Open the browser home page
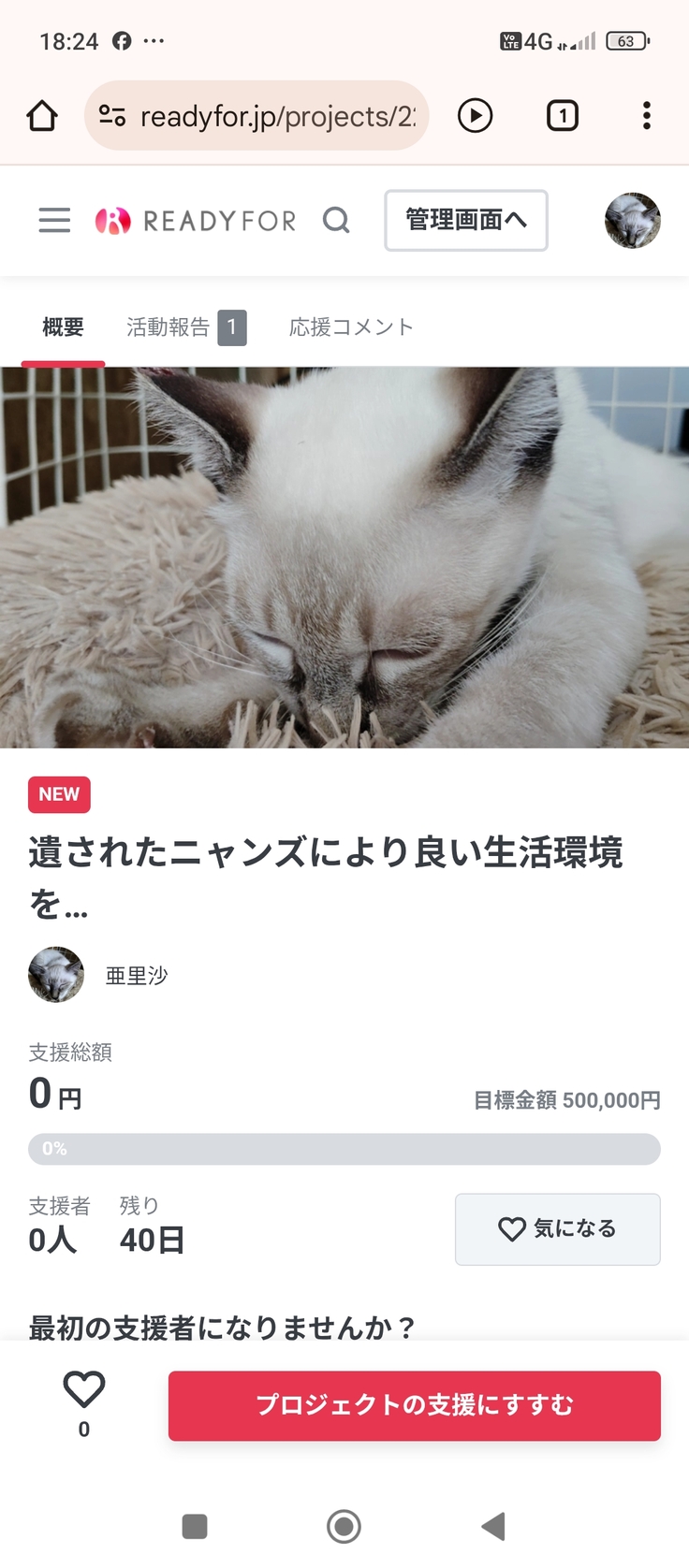The width and height of the screenshot is (689, 1568). [42, 116]
